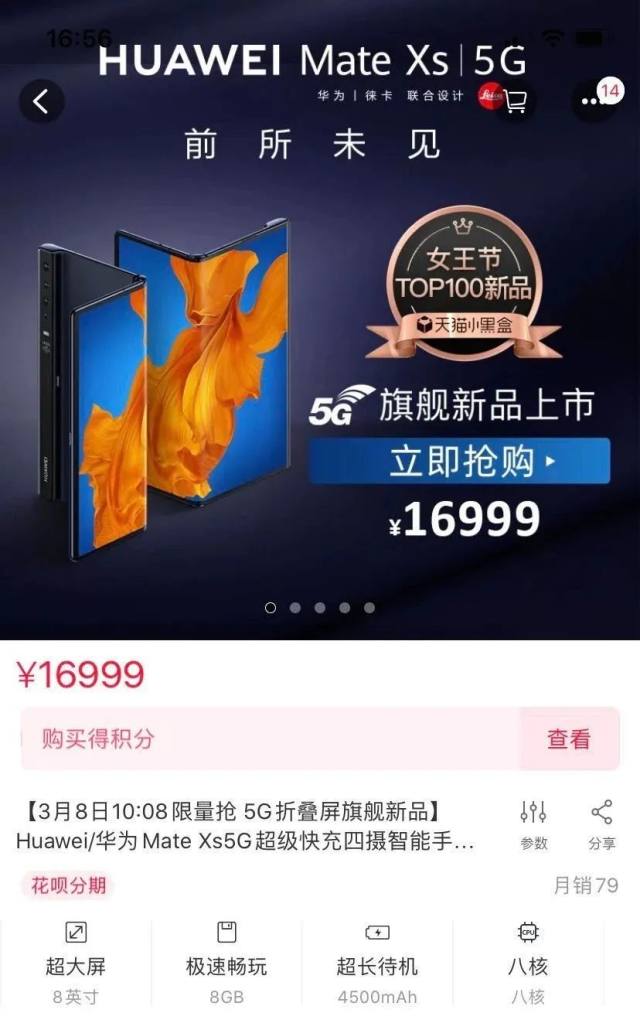
Task: Open the 参数 specifications panel
Action: pyautogui.click(x=534, y=824)
